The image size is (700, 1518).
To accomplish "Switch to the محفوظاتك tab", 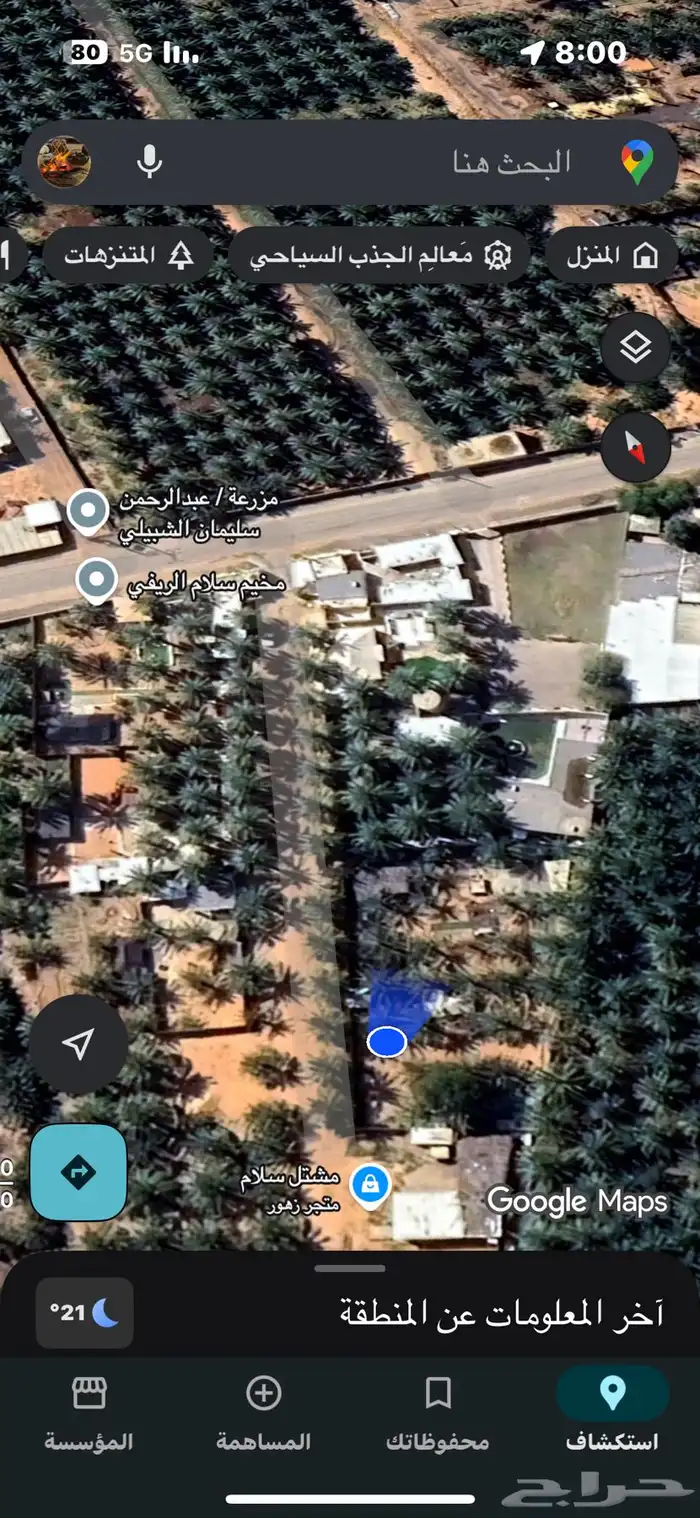I will 438,1412.
